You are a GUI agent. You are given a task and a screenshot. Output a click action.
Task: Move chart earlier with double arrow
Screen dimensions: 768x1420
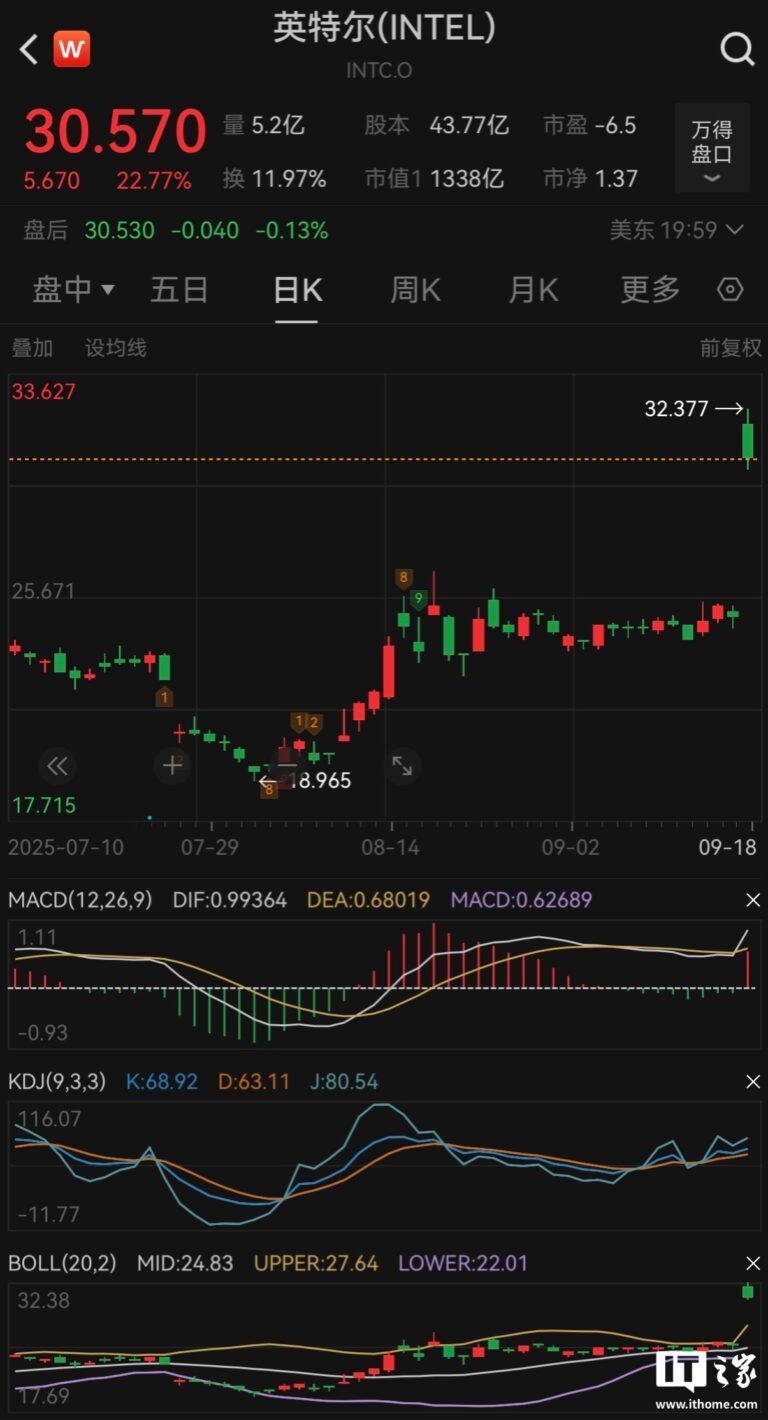tap(57, 766)
